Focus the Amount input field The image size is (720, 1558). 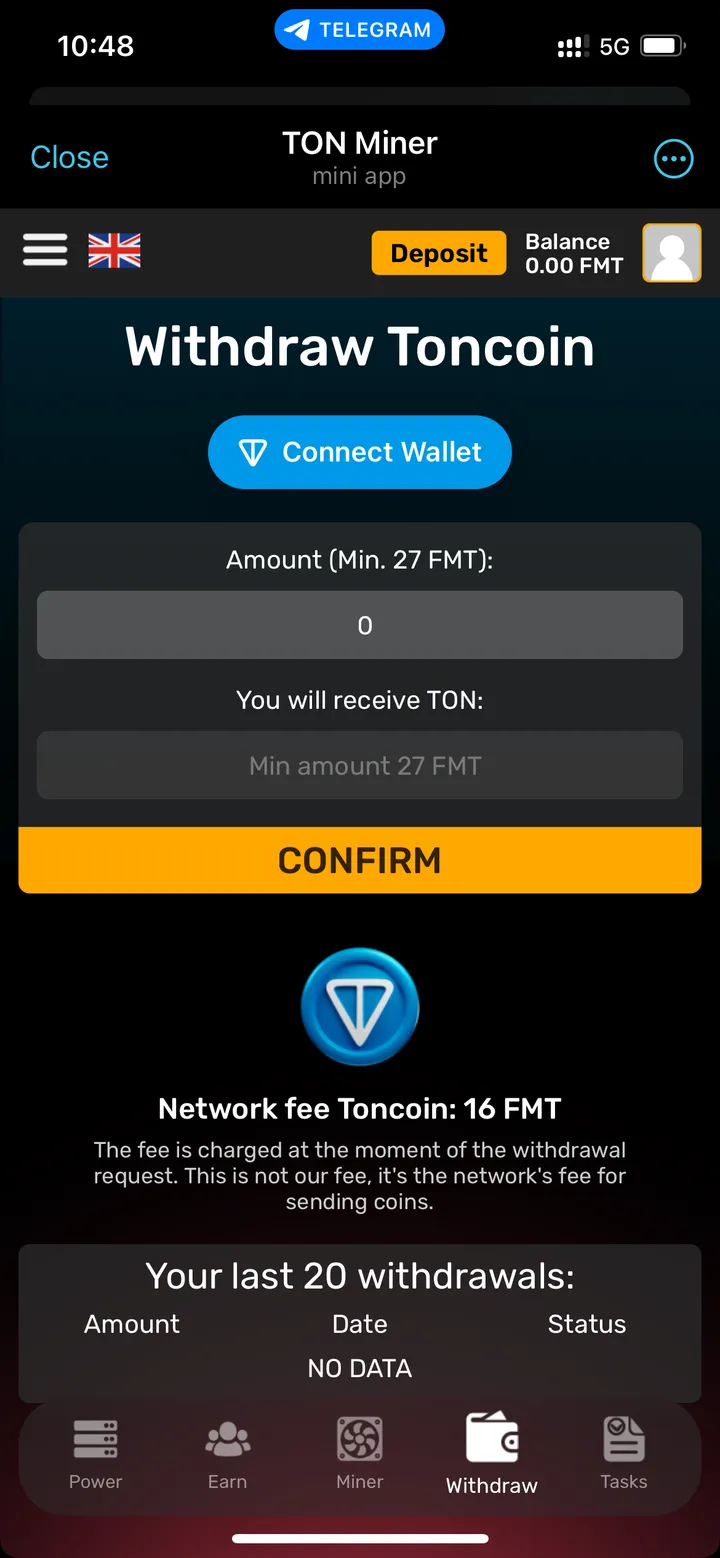(360, 625)
